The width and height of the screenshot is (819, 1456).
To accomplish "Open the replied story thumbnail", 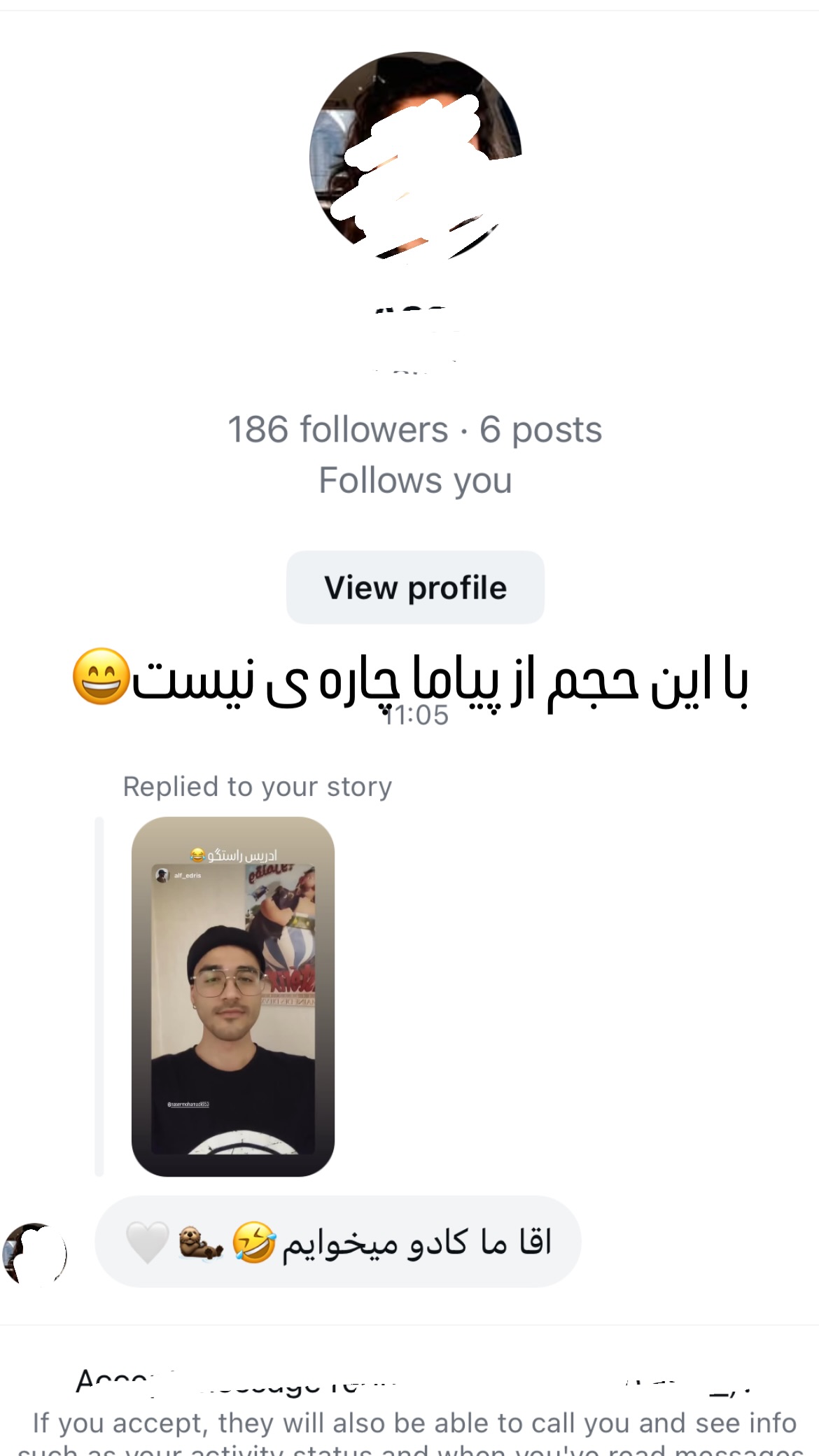I will 233,997.
